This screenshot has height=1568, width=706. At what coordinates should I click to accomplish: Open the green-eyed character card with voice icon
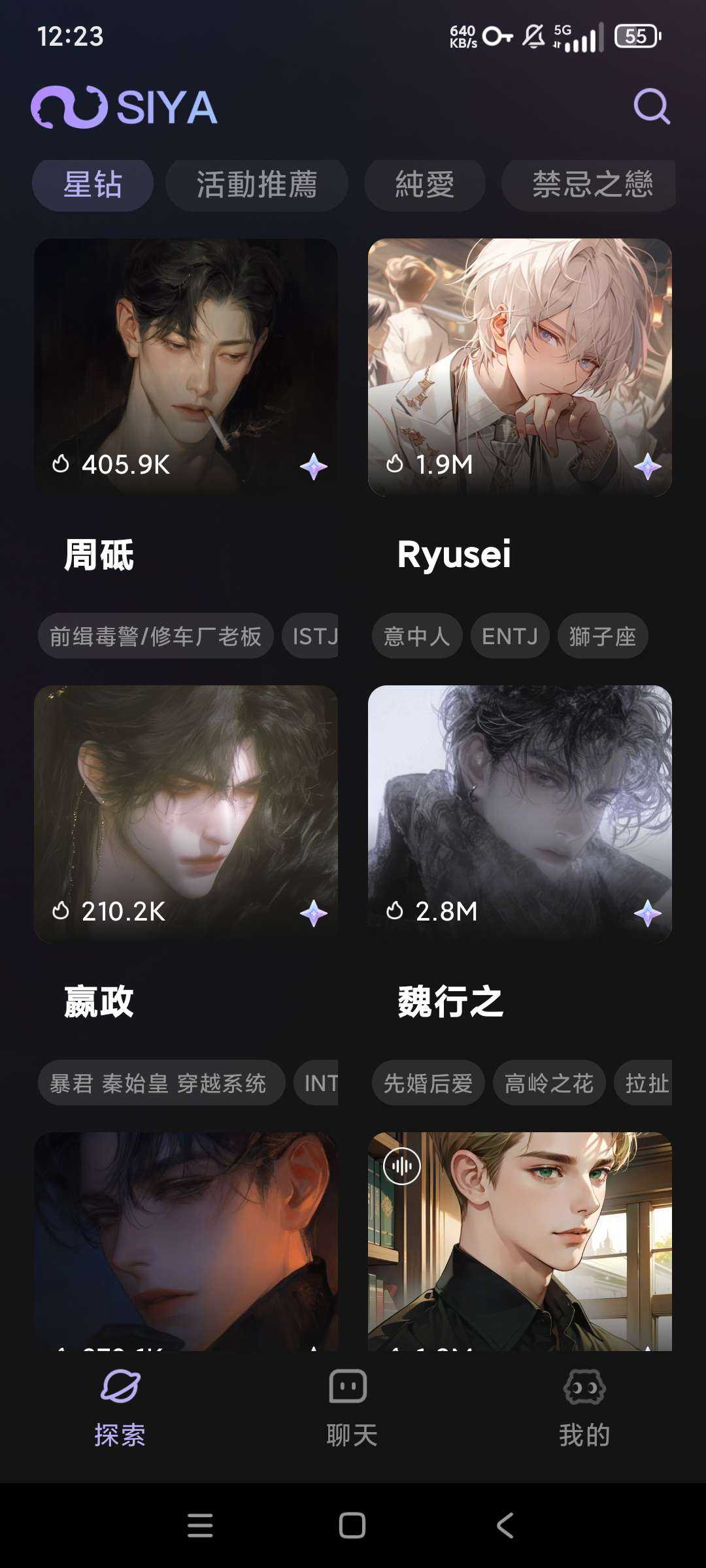click(x=520, y=1241)
